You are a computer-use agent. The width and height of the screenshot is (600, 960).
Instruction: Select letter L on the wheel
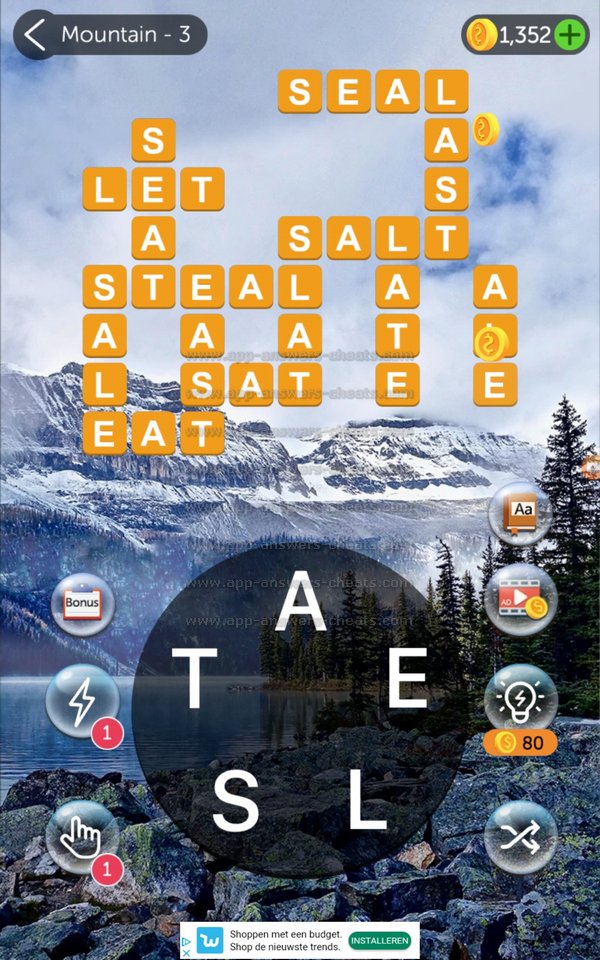[x=366, y=803]
